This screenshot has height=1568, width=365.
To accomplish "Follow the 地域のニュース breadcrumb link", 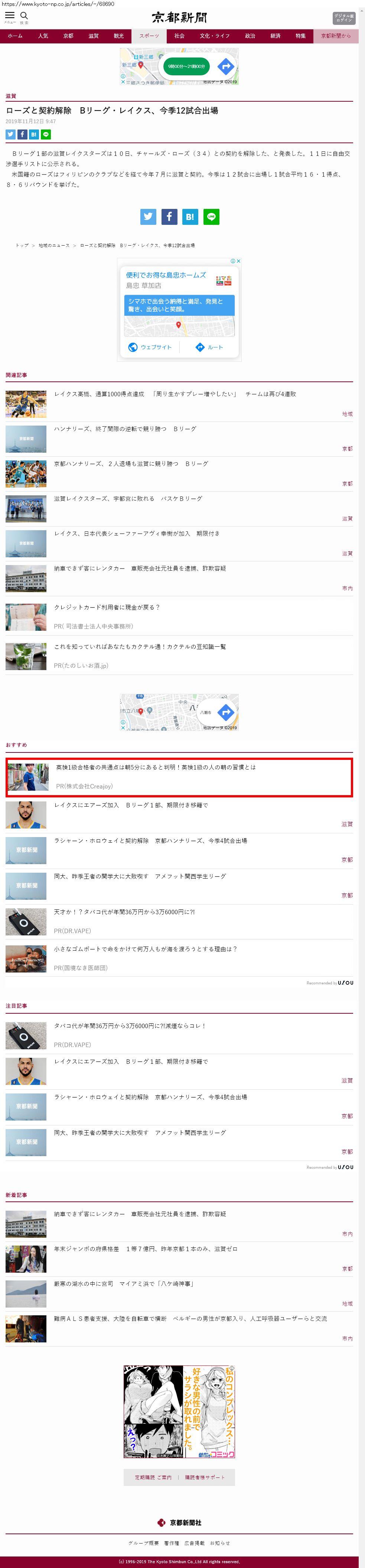I will click(x=53, y=245).
